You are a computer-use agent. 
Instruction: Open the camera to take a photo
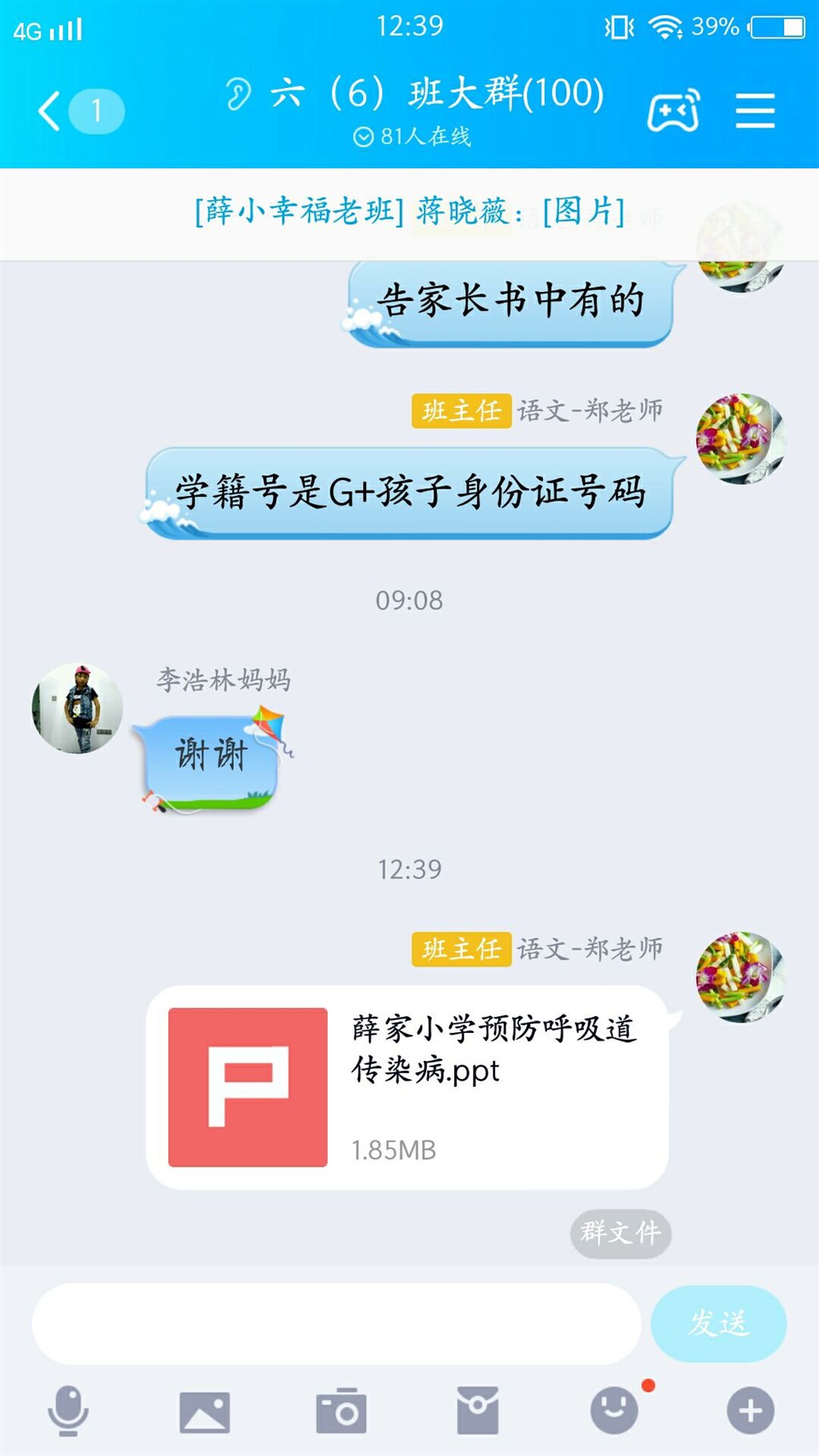(342, 1410)
